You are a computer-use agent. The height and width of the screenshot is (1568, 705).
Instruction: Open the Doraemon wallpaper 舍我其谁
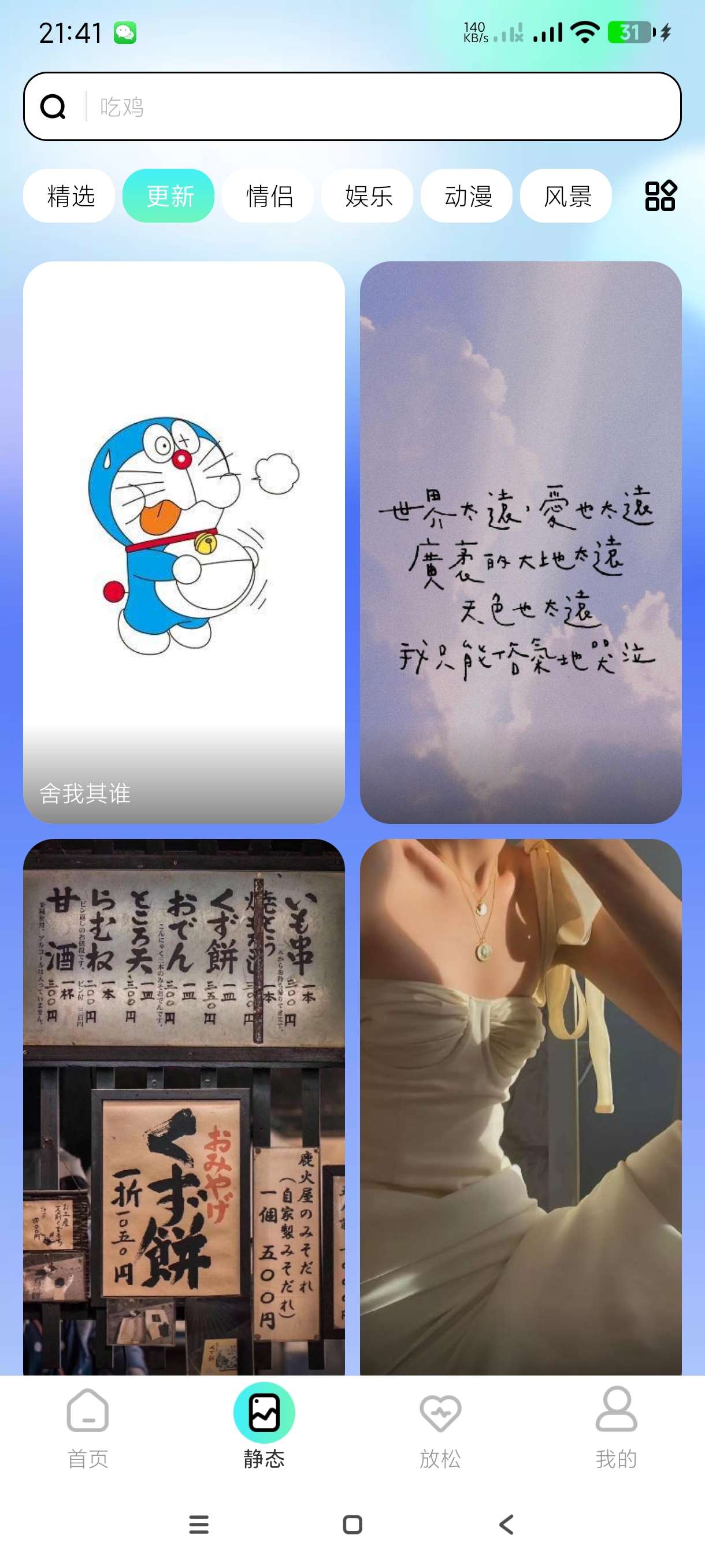coord(184,542)
